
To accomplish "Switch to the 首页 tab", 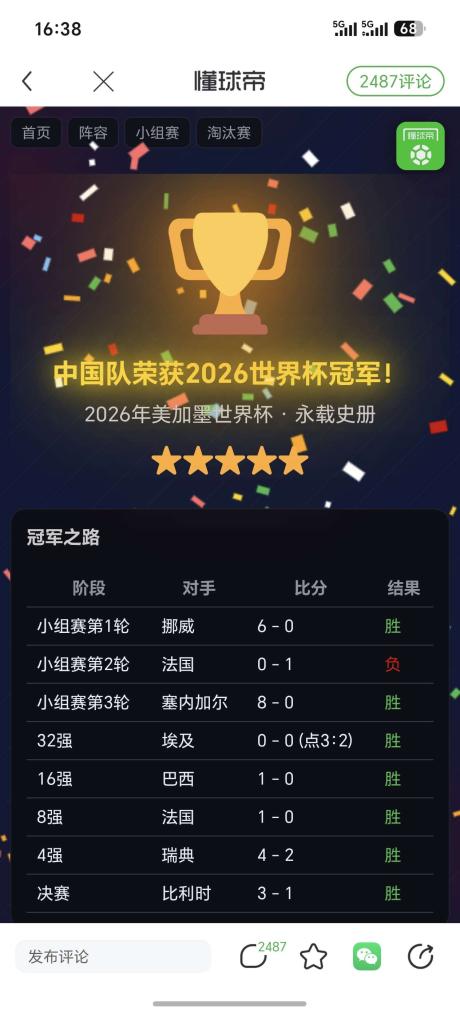I will [x=36, y=132].
